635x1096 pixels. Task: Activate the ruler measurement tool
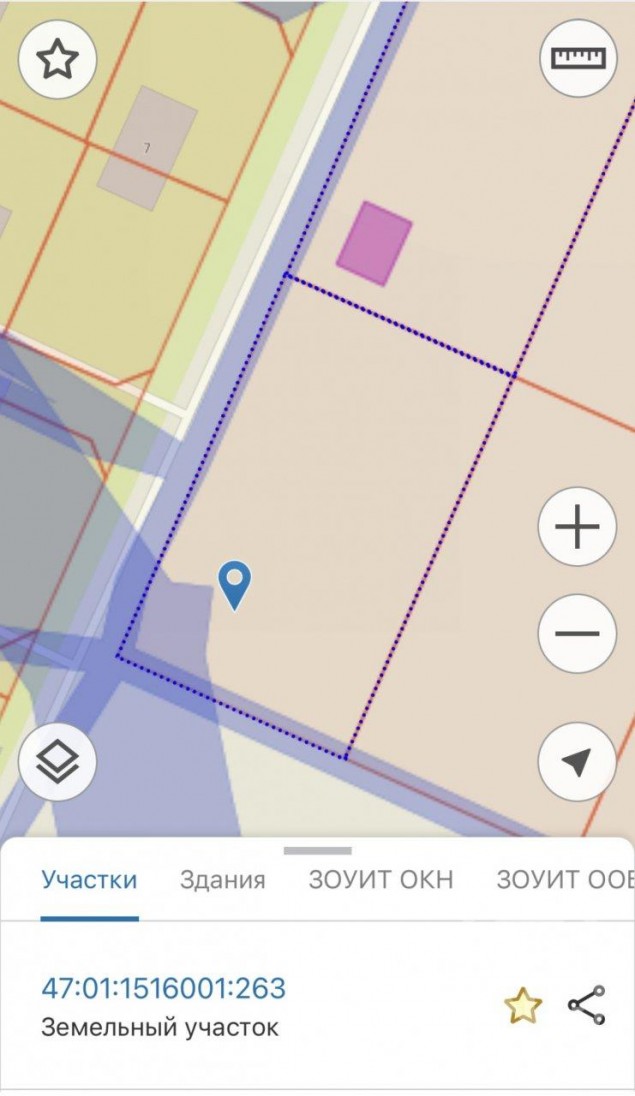tap(578, 57)
